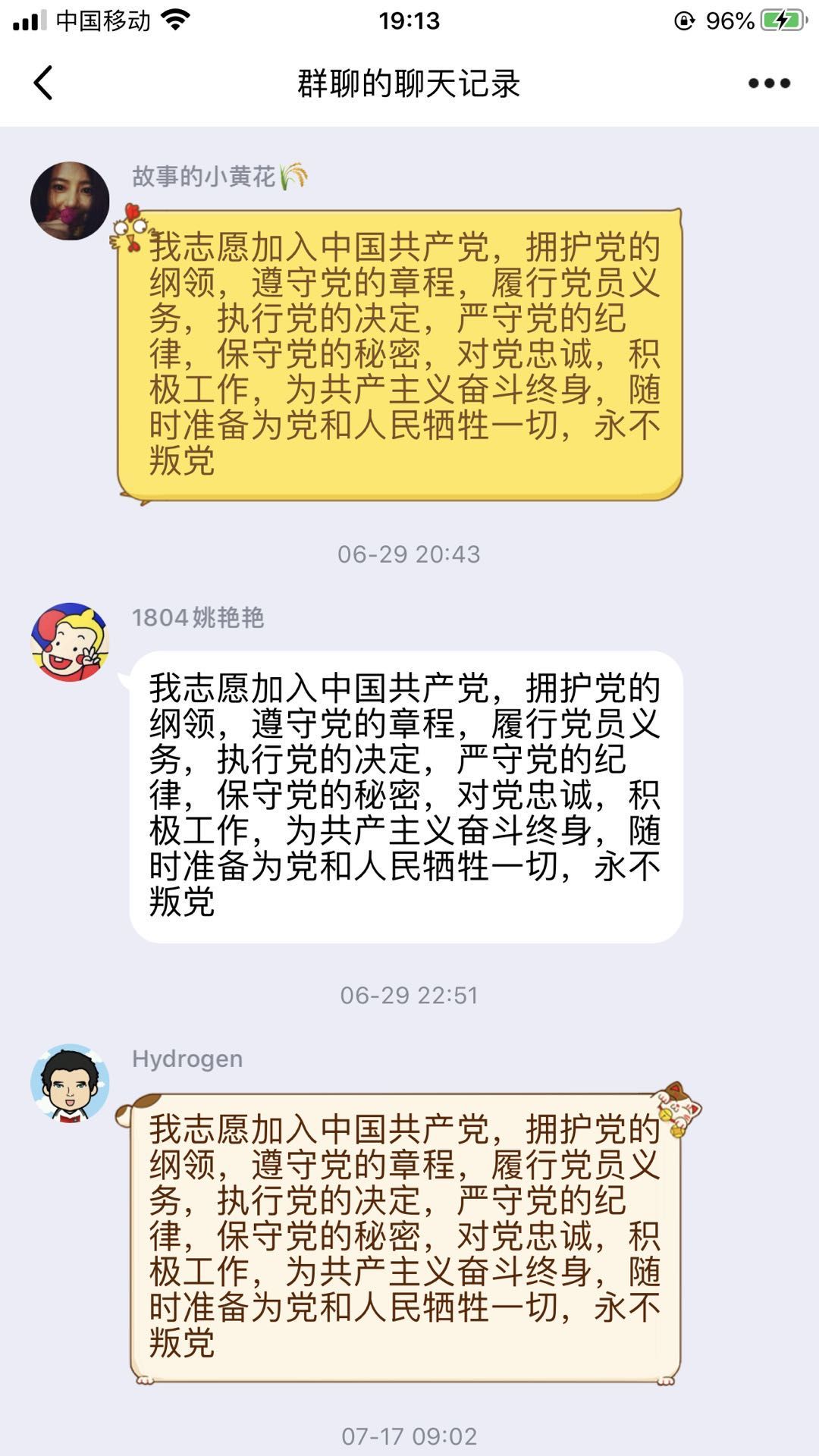
Task: Open the three-dot overflow menu
Action: pyautogui.click(x=769, y=83)
